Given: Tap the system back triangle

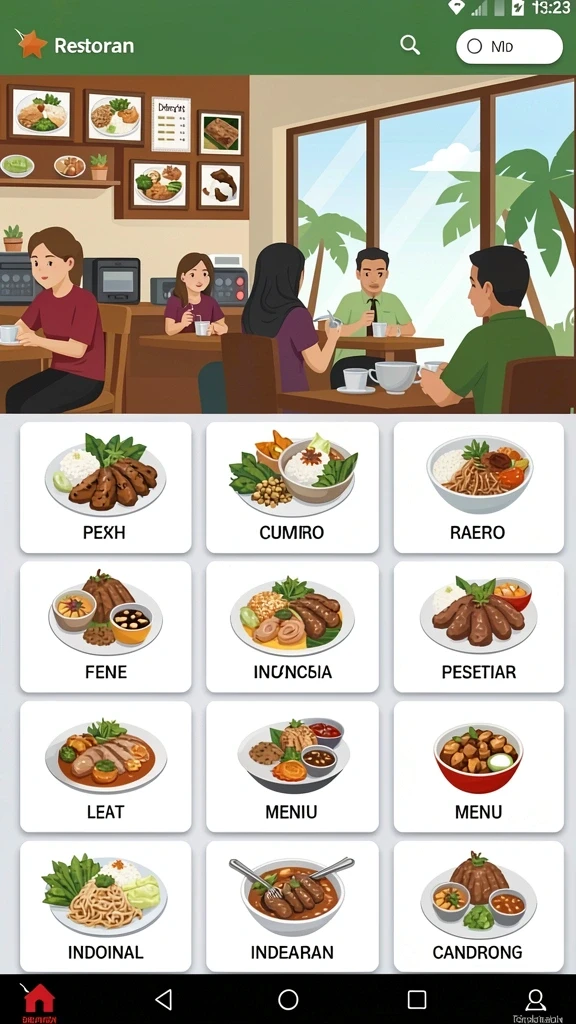Looking at the screenshot, I should pos(163,999).
